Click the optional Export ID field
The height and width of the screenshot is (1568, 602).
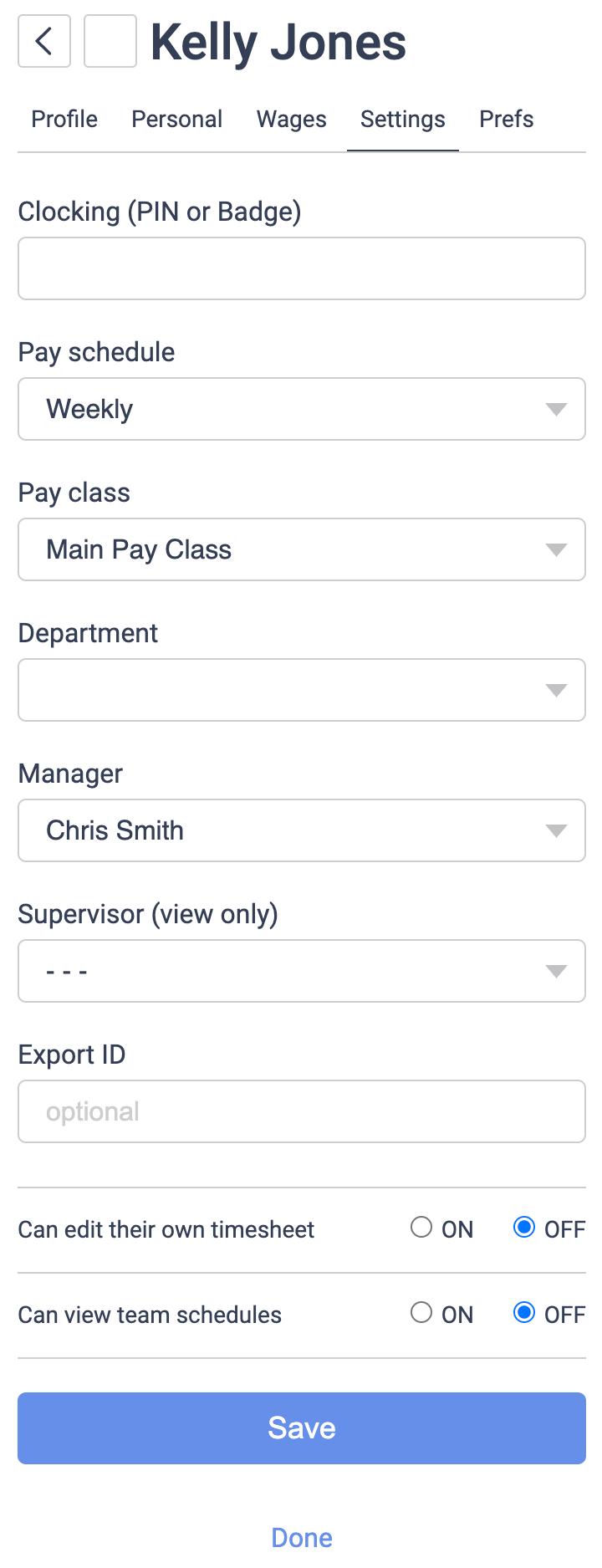[301, 1111]
